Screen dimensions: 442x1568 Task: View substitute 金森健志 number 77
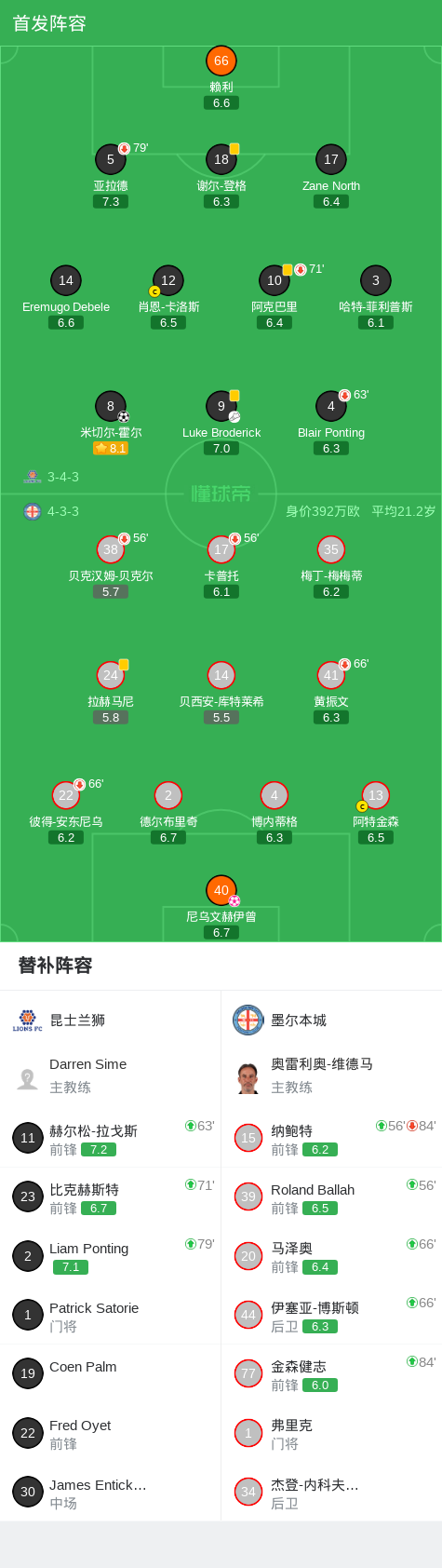[x=331, y=1374]
